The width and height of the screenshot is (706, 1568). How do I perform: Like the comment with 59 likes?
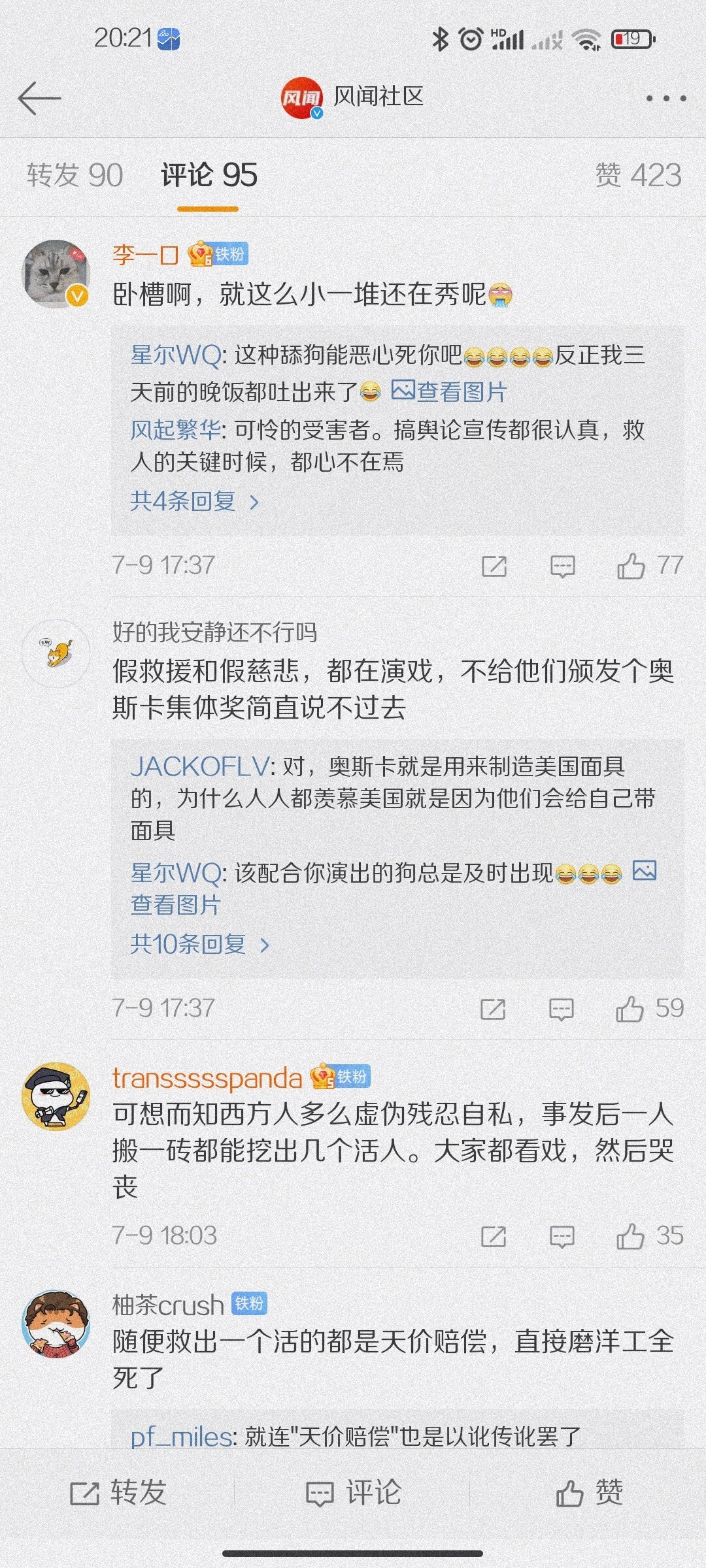tap(630, 1009)
